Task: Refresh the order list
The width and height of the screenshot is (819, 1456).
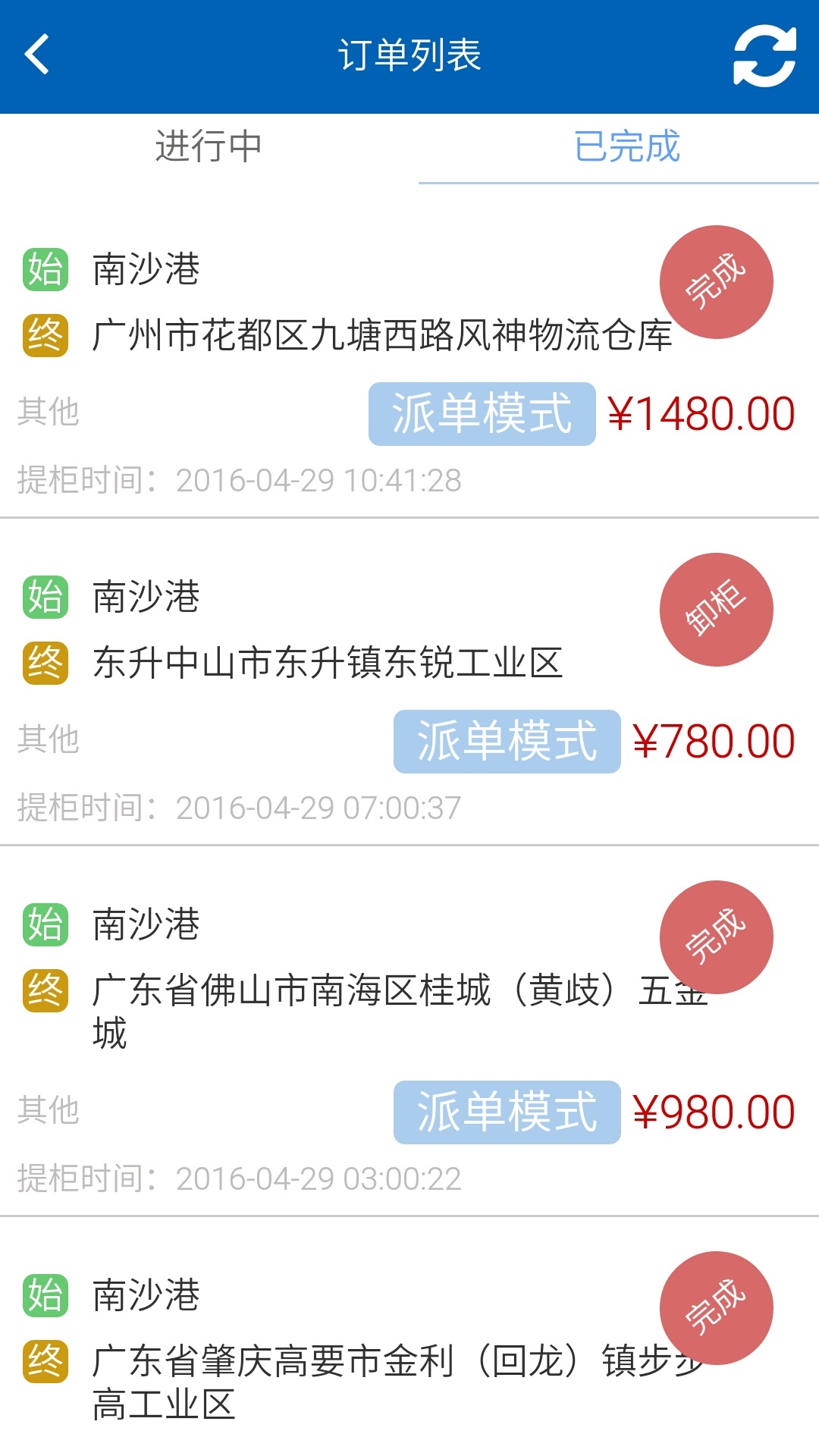Action: (764, 55)
